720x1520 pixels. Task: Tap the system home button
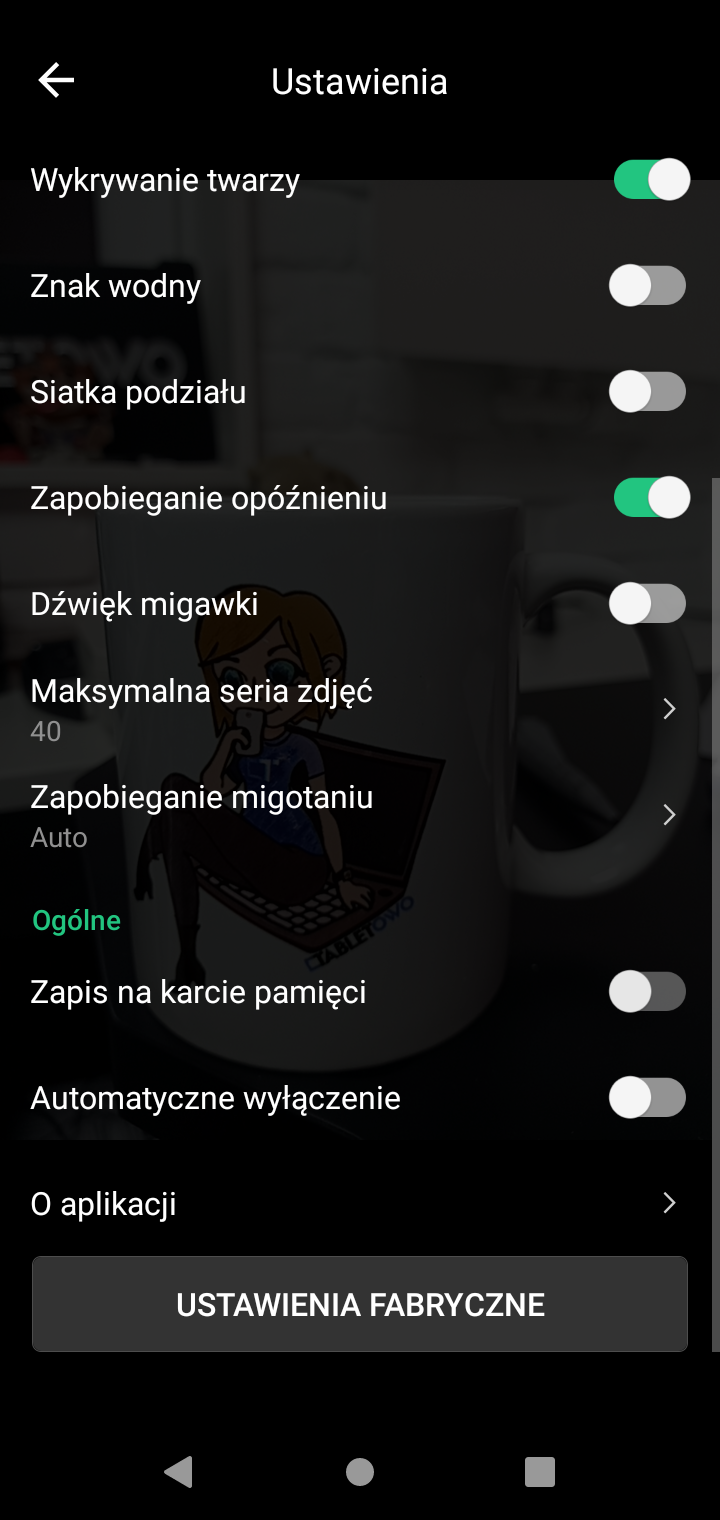pos(360,1472)
